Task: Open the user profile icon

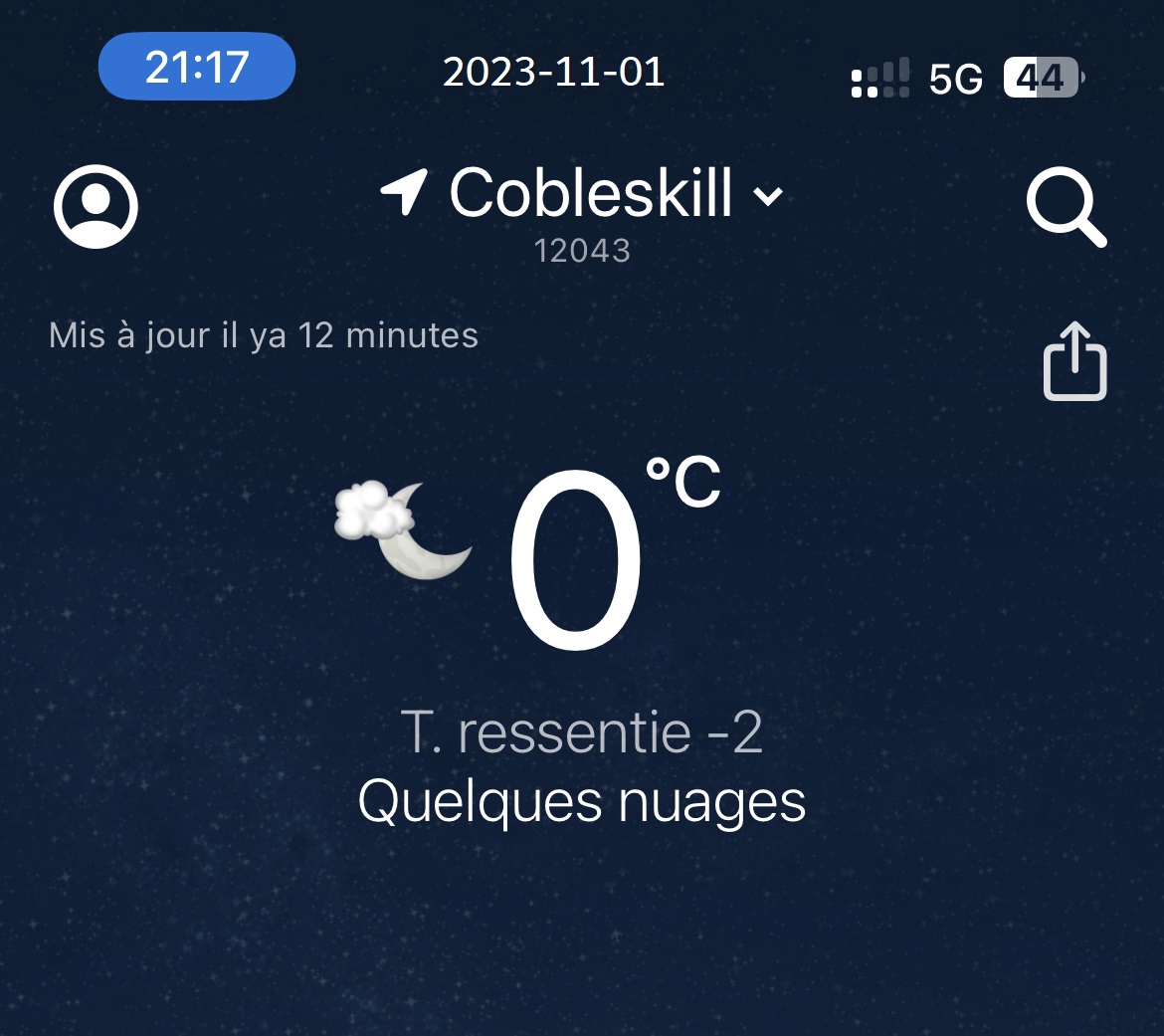Action: [96, 207]
